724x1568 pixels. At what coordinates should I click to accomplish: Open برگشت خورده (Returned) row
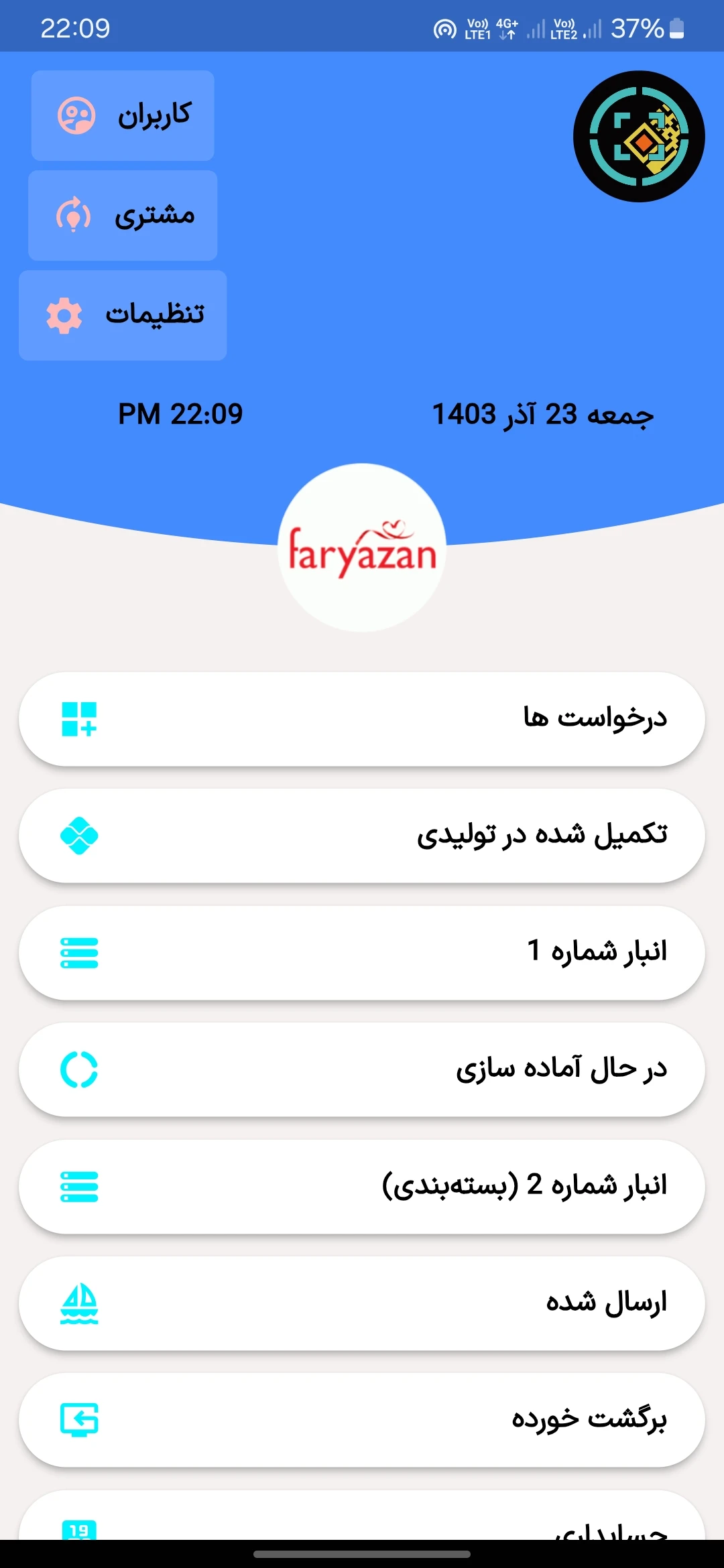pos(362,1420)
